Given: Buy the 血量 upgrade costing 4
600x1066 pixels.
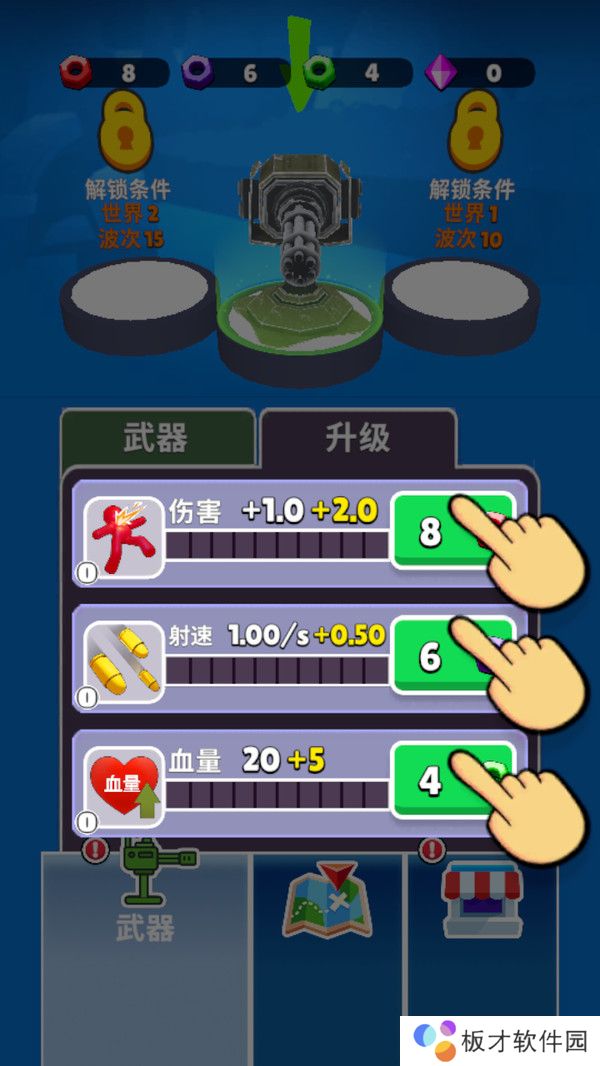Looking at the screenshot, I should (440, 781).
